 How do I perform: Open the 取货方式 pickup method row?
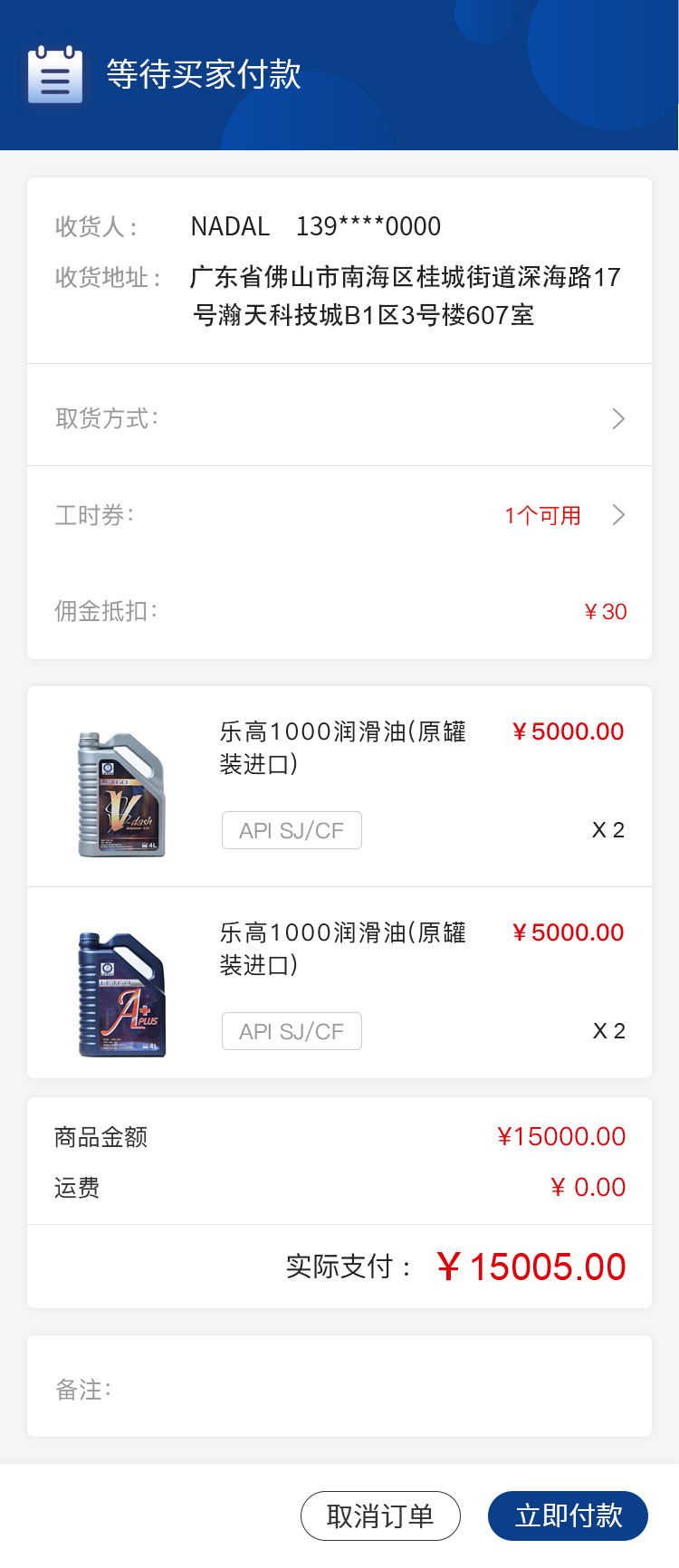pos(339,418)
